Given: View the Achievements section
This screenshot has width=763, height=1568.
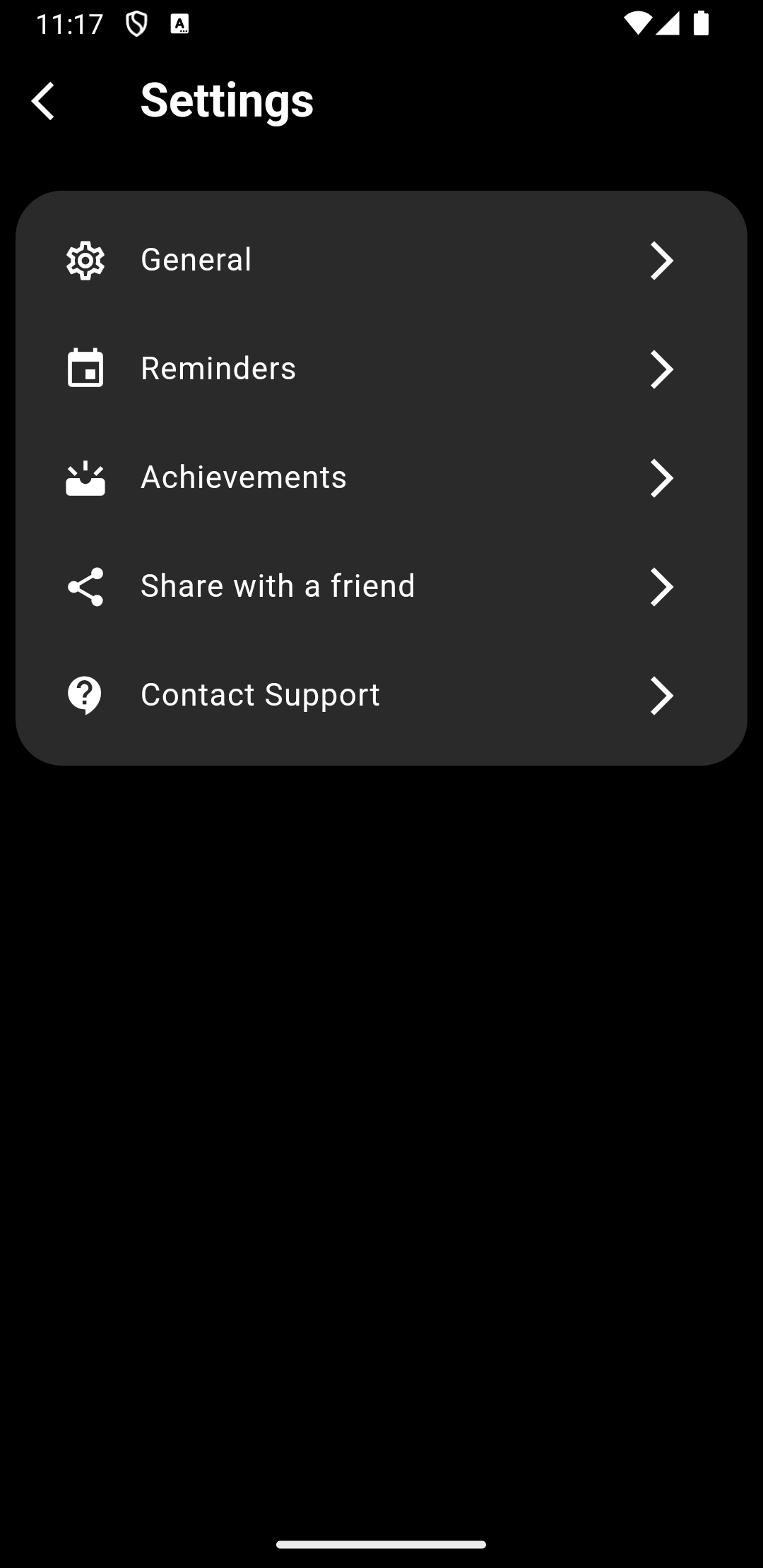Looking at the screenshot, I should tap(381, 477).
